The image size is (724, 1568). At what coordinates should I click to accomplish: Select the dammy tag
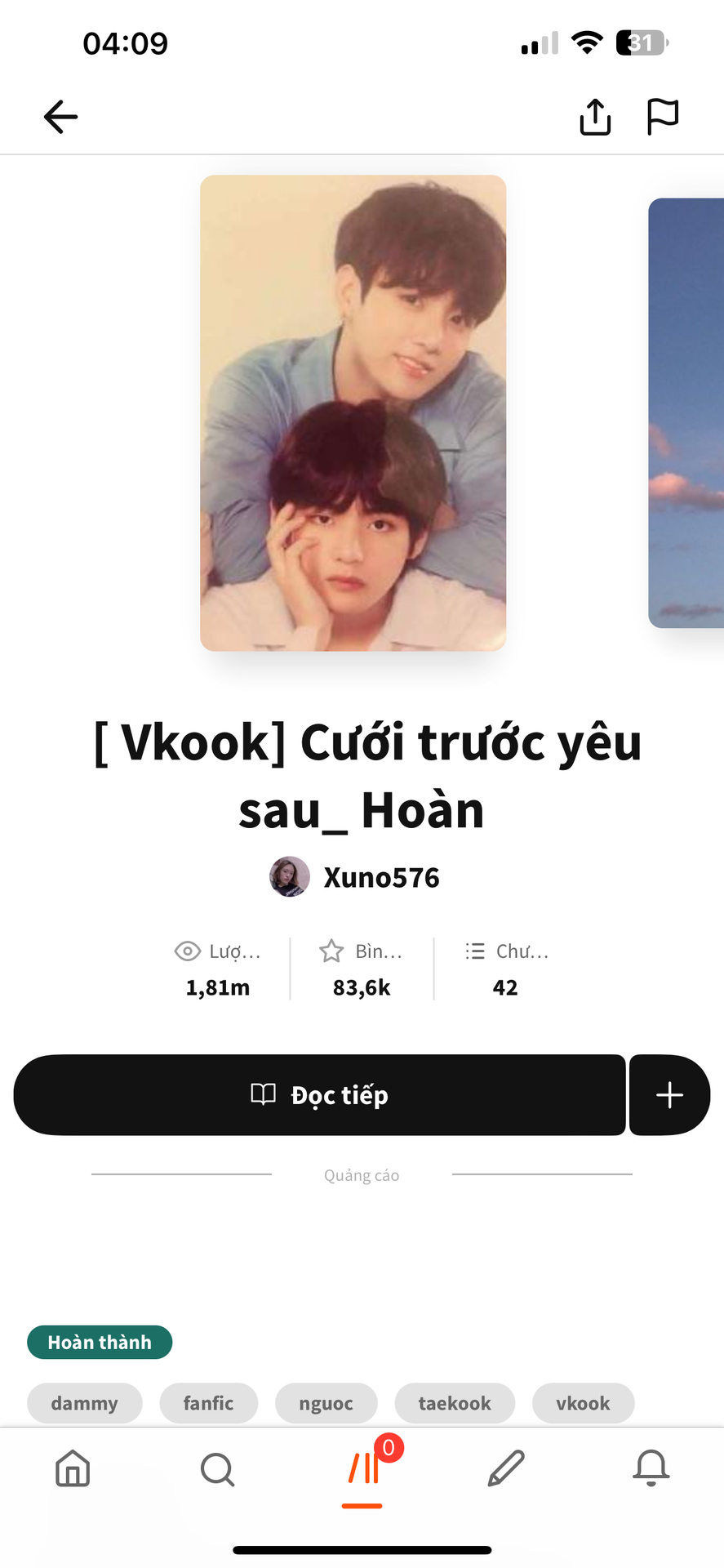pos(85,1403)
